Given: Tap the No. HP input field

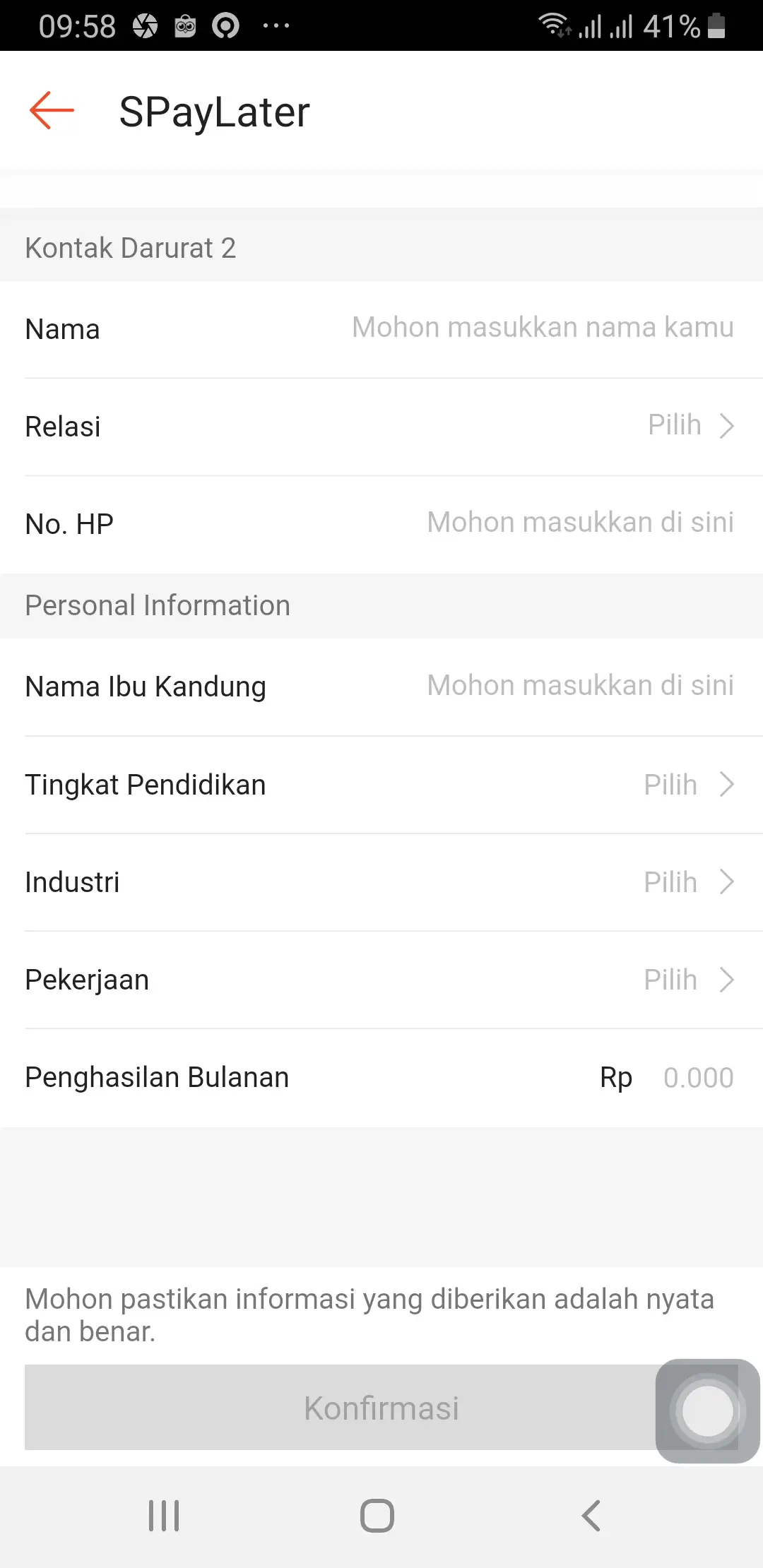Looking at the screenshot, I should (579, 523).
